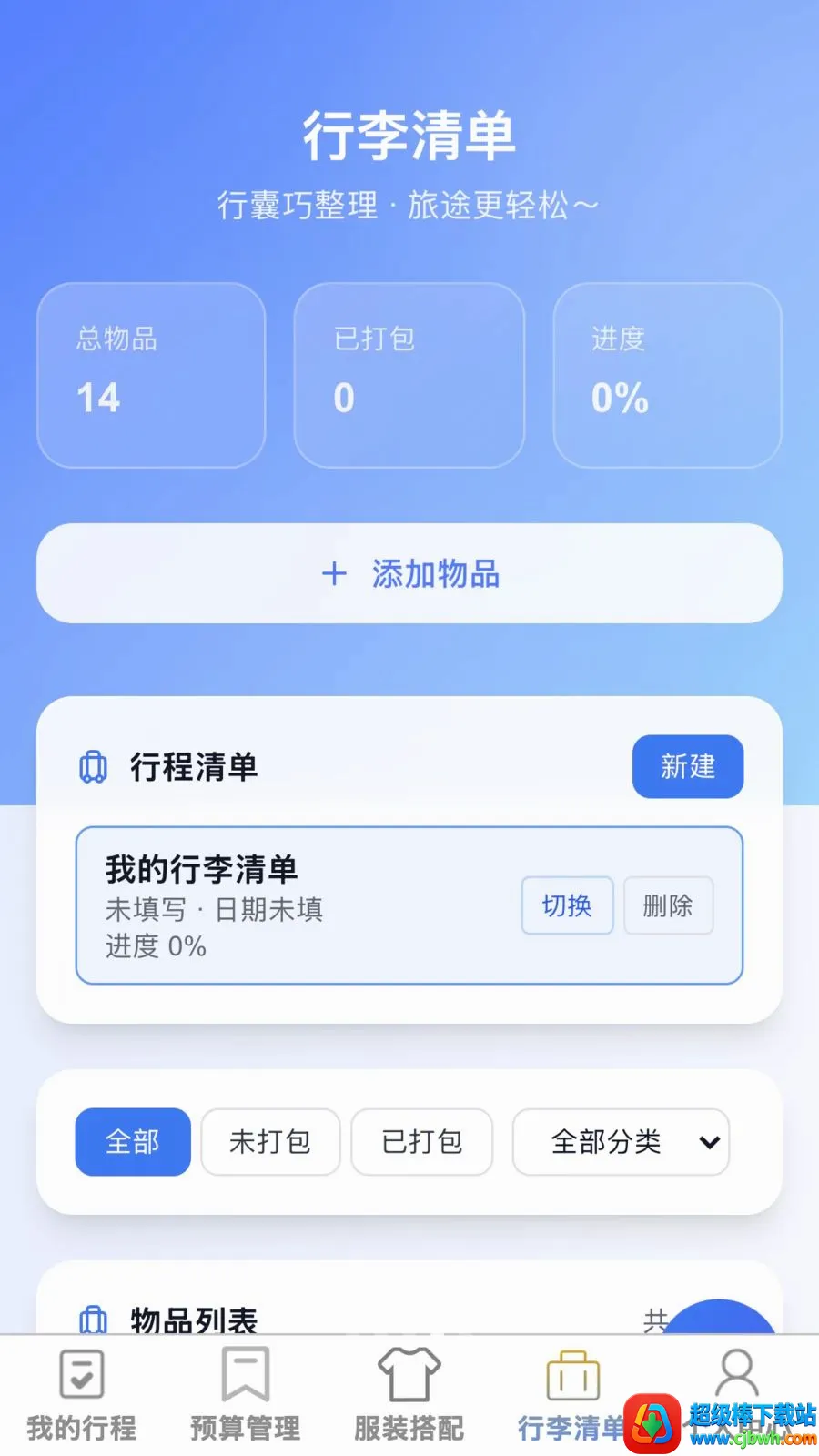Filter by 未打包 items
Viewport: 819px width, 1456px height.
pos(270,1142)
